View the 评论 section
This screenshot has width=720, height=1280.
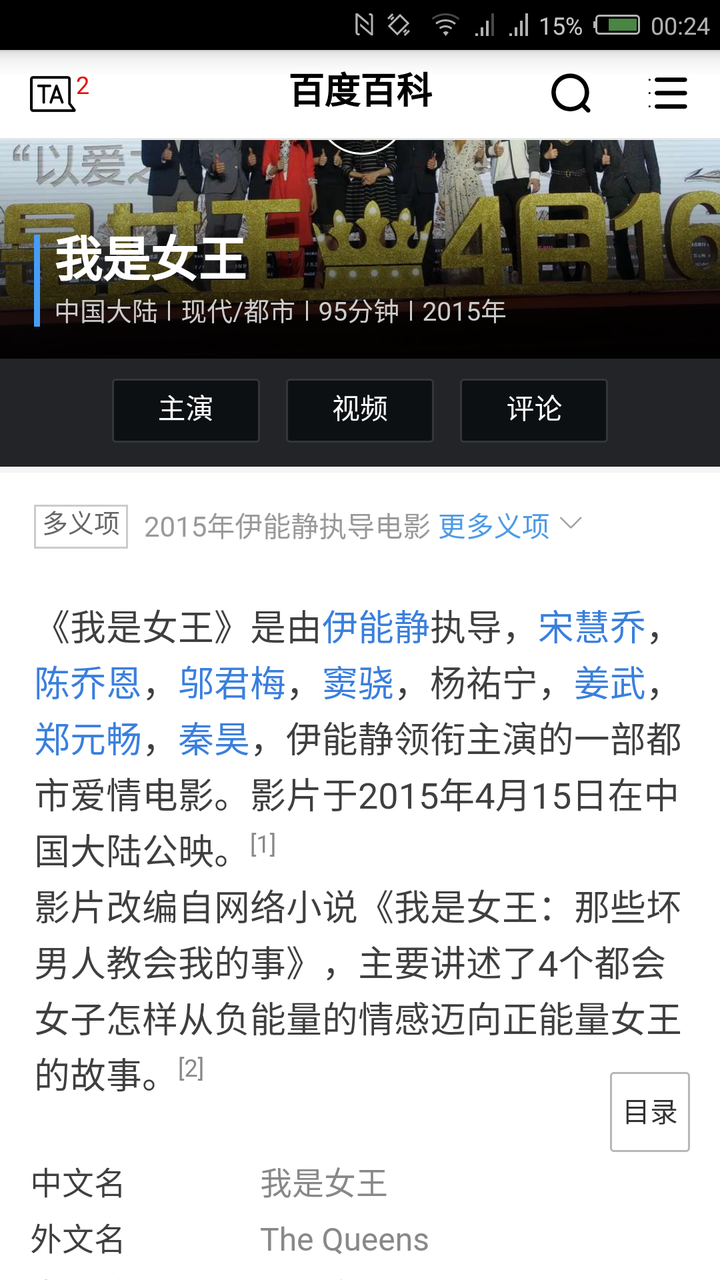pyautogui.click(x=534, y=410)
